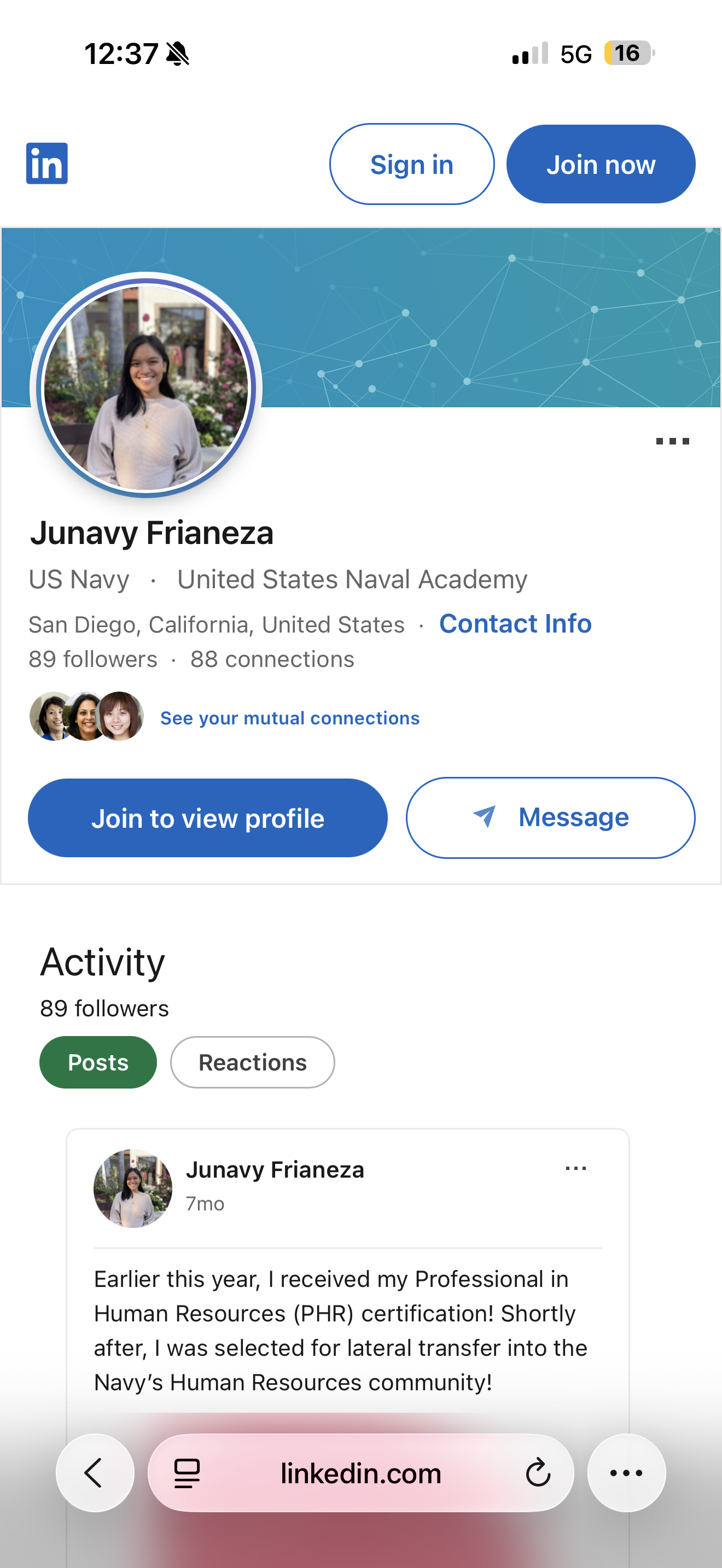
Task: Reload the linkedin.com page
Action: coord(538,1473)
